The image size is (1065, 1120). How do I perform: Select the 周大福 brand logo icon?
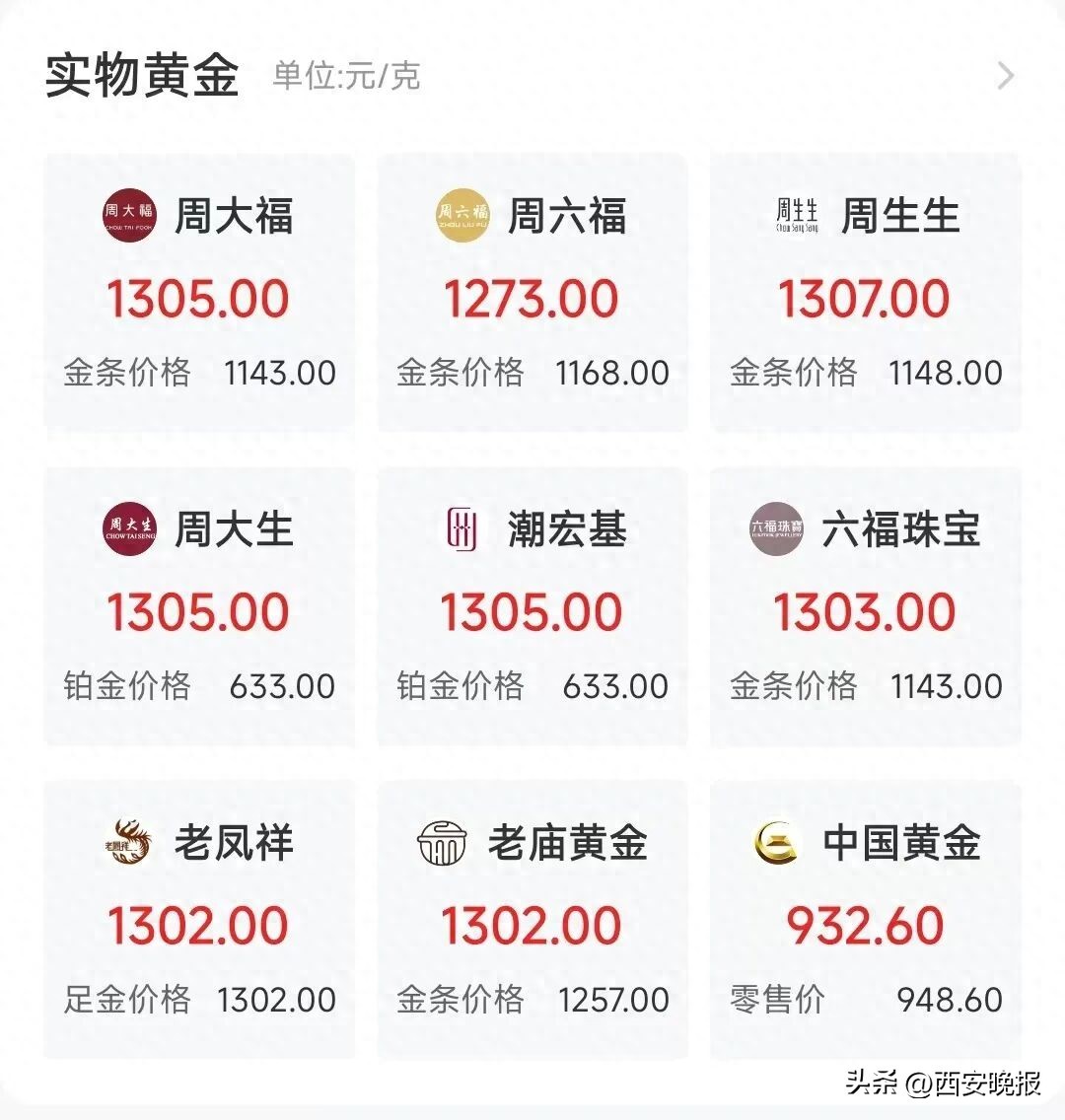[x=129, y=215]
